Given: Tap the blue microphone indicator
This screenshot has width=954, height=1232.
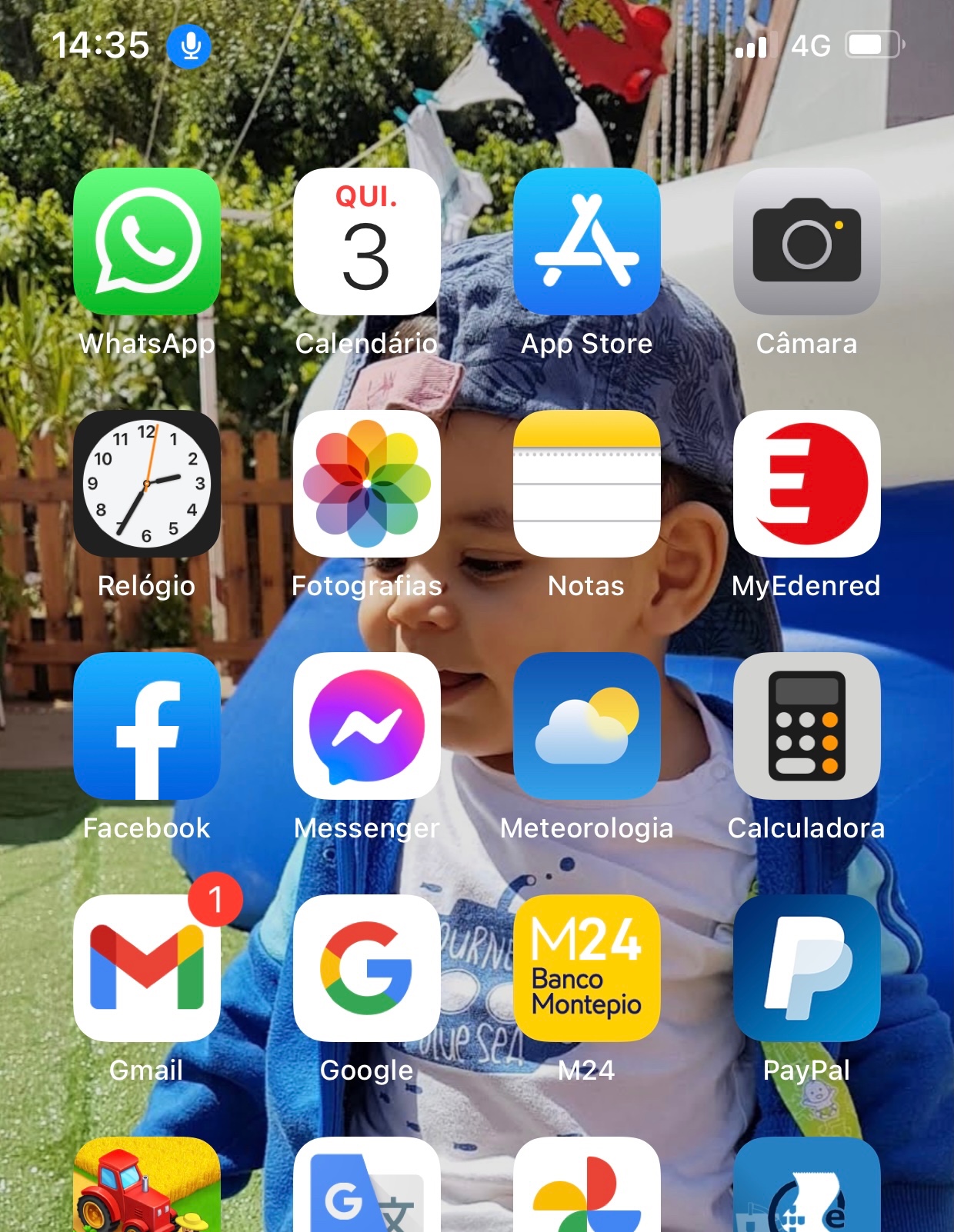Looking at the screenshot, I should click(x=189, y=46).
